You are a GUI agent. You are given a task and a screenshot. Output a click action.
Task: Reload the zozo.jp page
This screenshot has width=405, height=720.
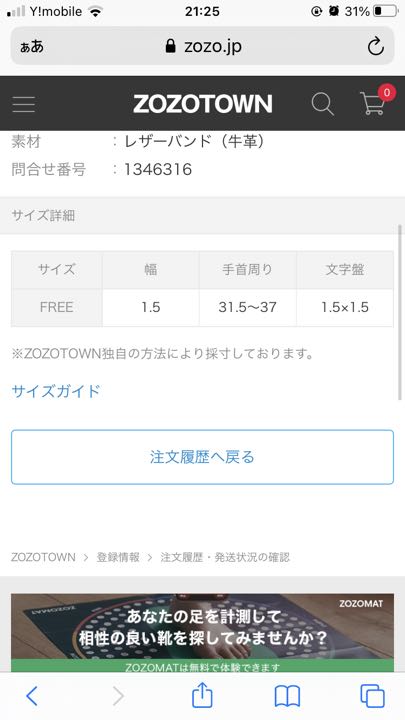(376, 46)
